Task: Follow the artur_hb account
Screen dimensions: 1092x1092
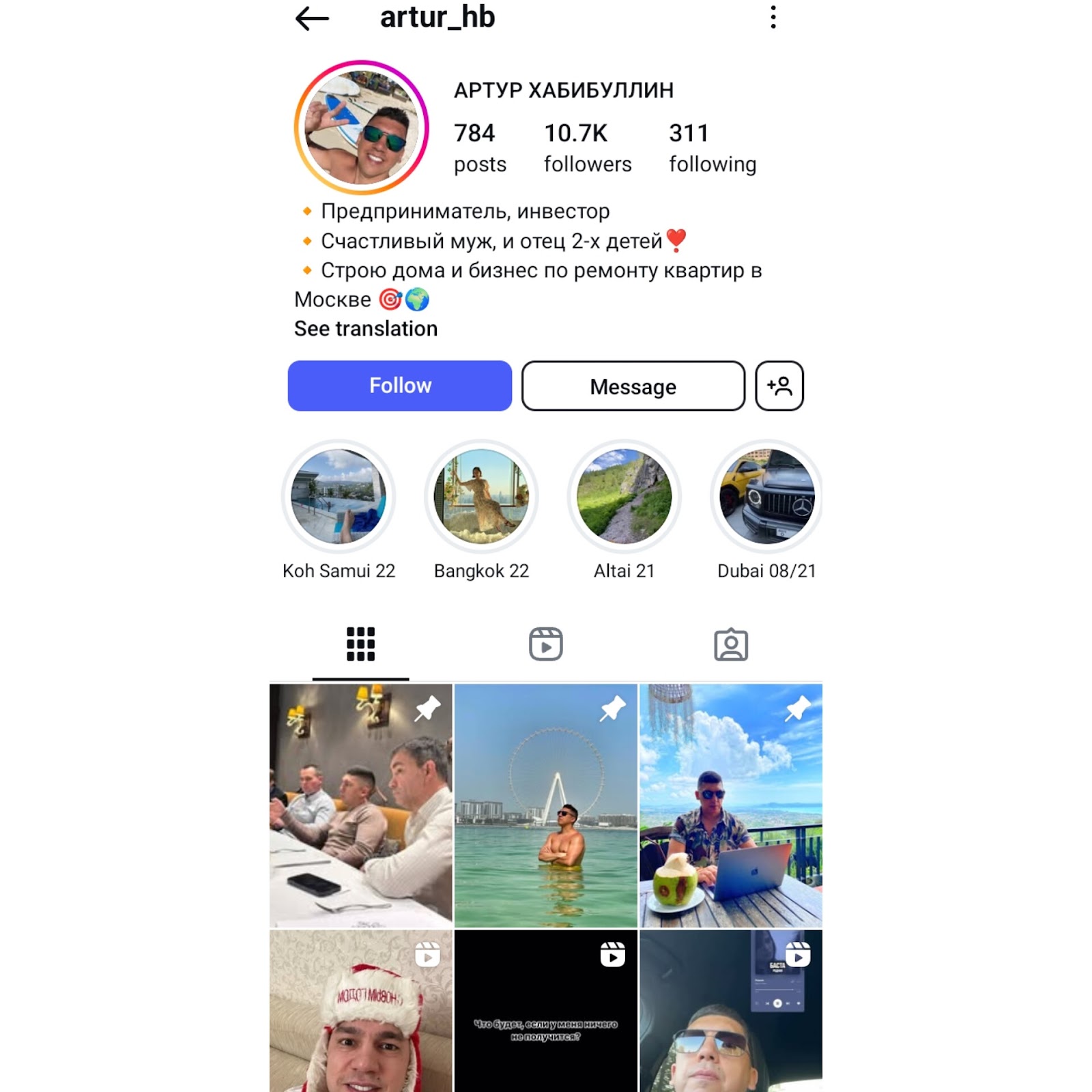Action: coord(399,386)
